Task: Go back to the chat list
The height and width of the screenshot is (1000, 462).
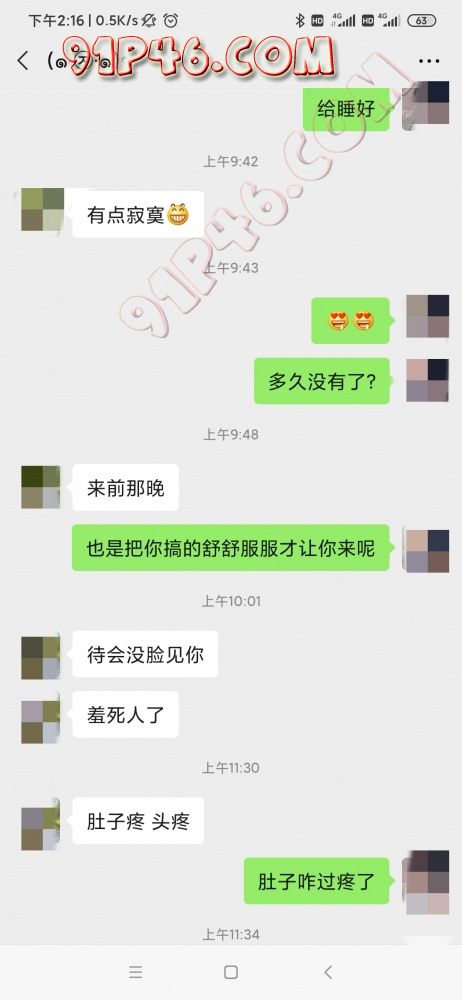Action: point(23,61)
